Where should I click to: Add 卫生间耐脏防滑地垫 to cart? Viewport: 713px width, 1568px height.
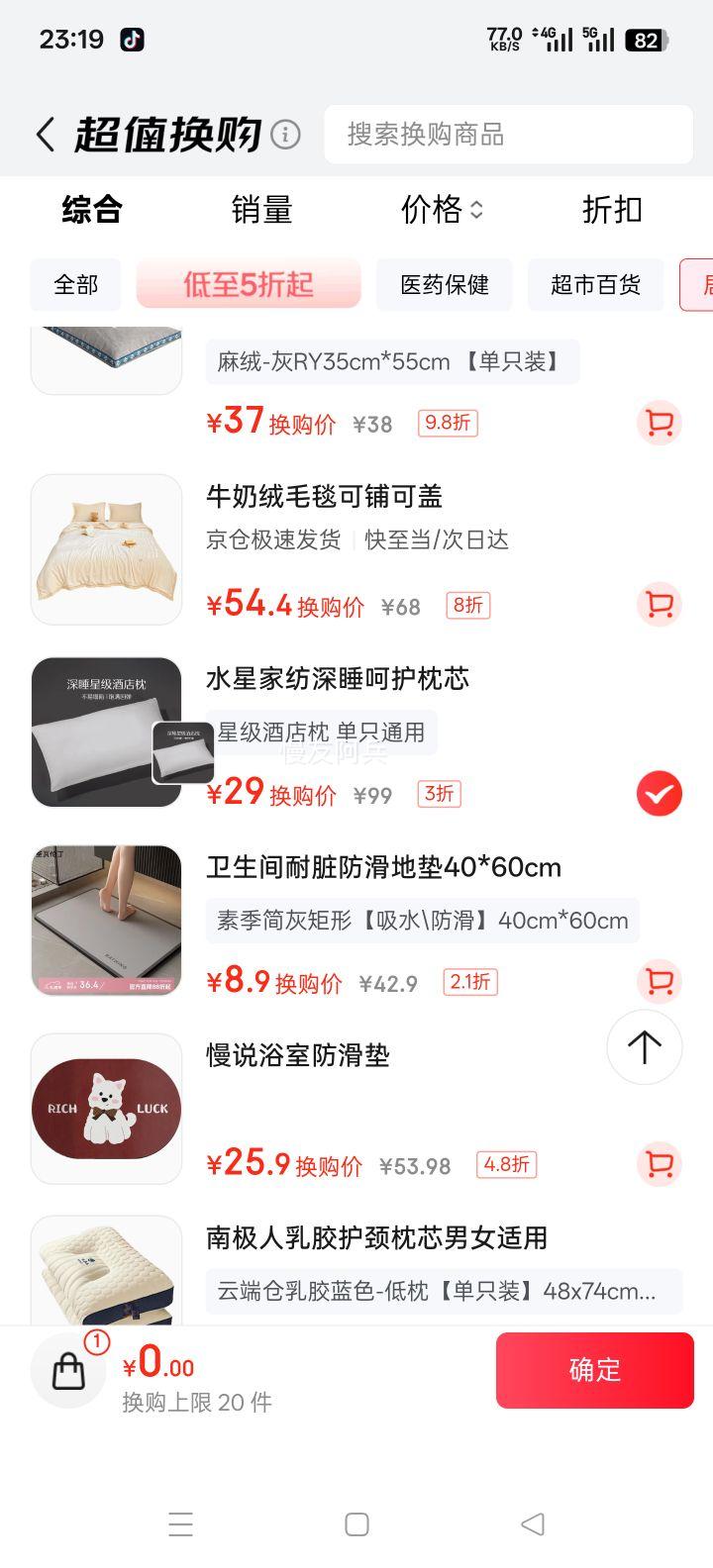(x=659, y=982)
